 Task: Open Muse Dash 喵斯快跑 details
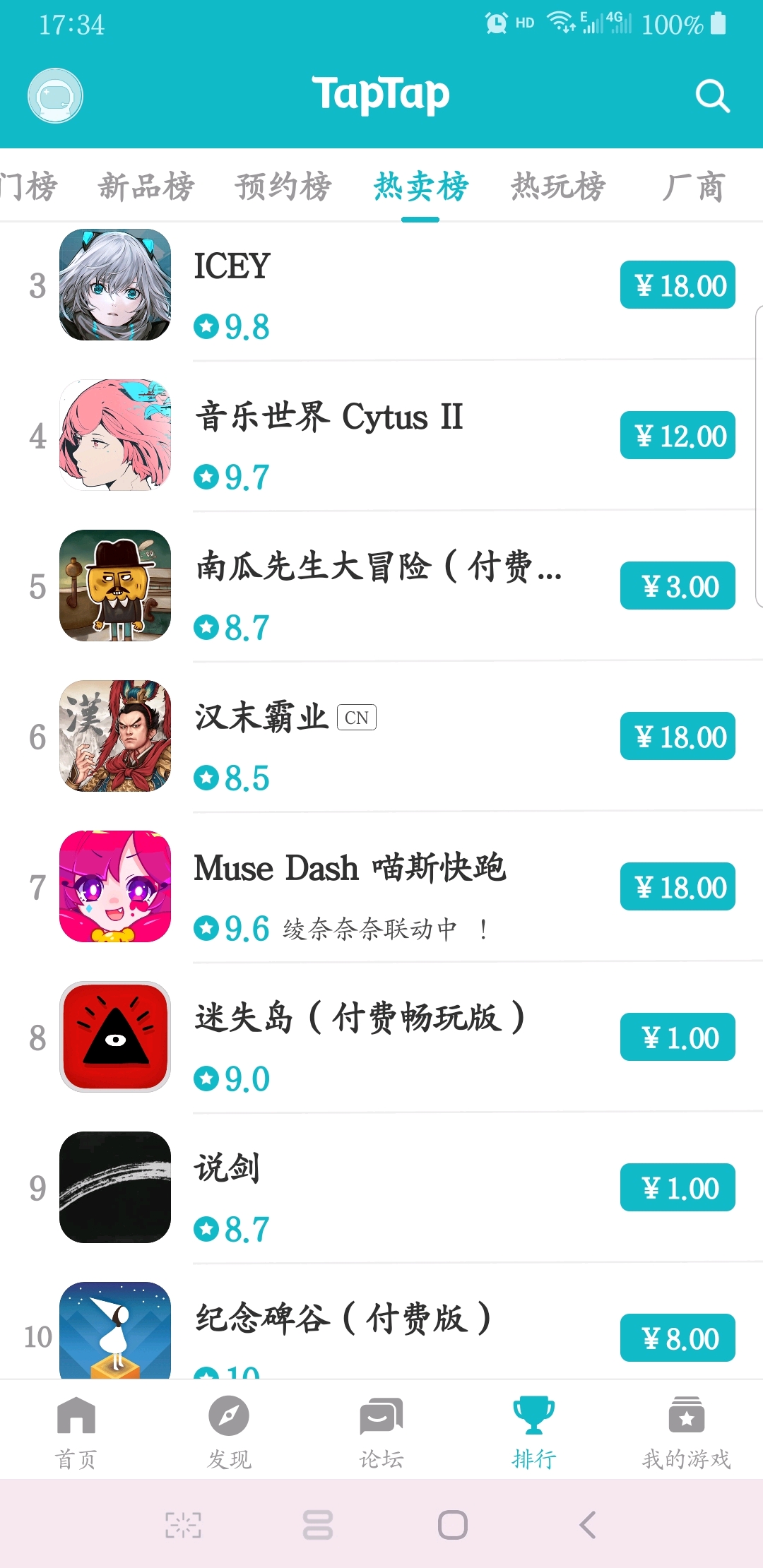pyautogui.click(x=350, y=868)
